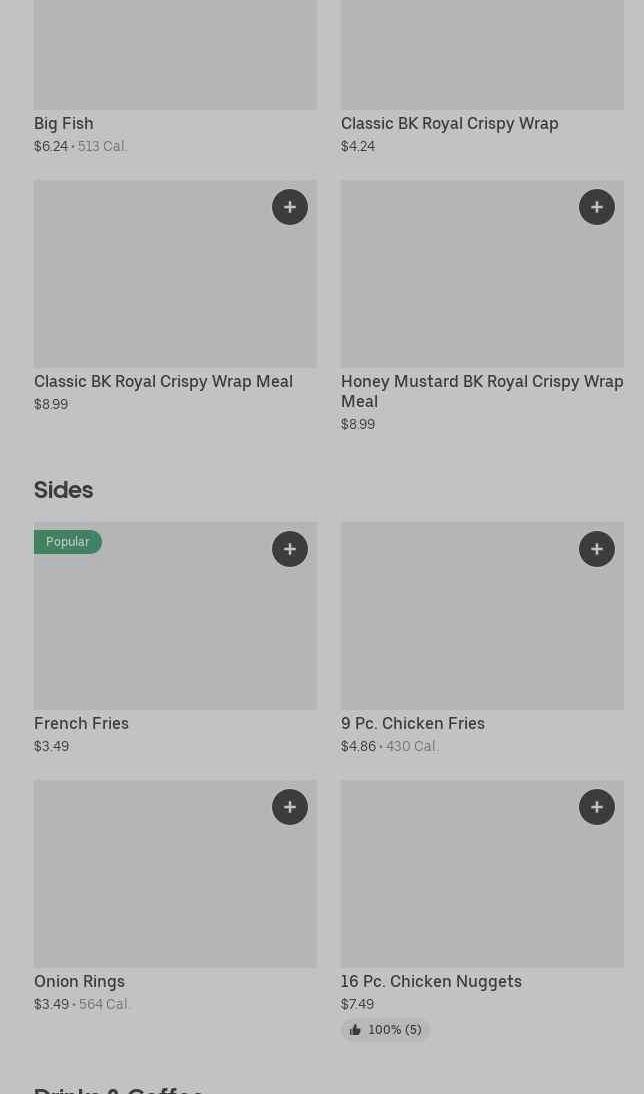Add Classic BK Royal Crispy Wrap Meal to cart
The width and height of the screenshot is (644, 1094).
290,207
